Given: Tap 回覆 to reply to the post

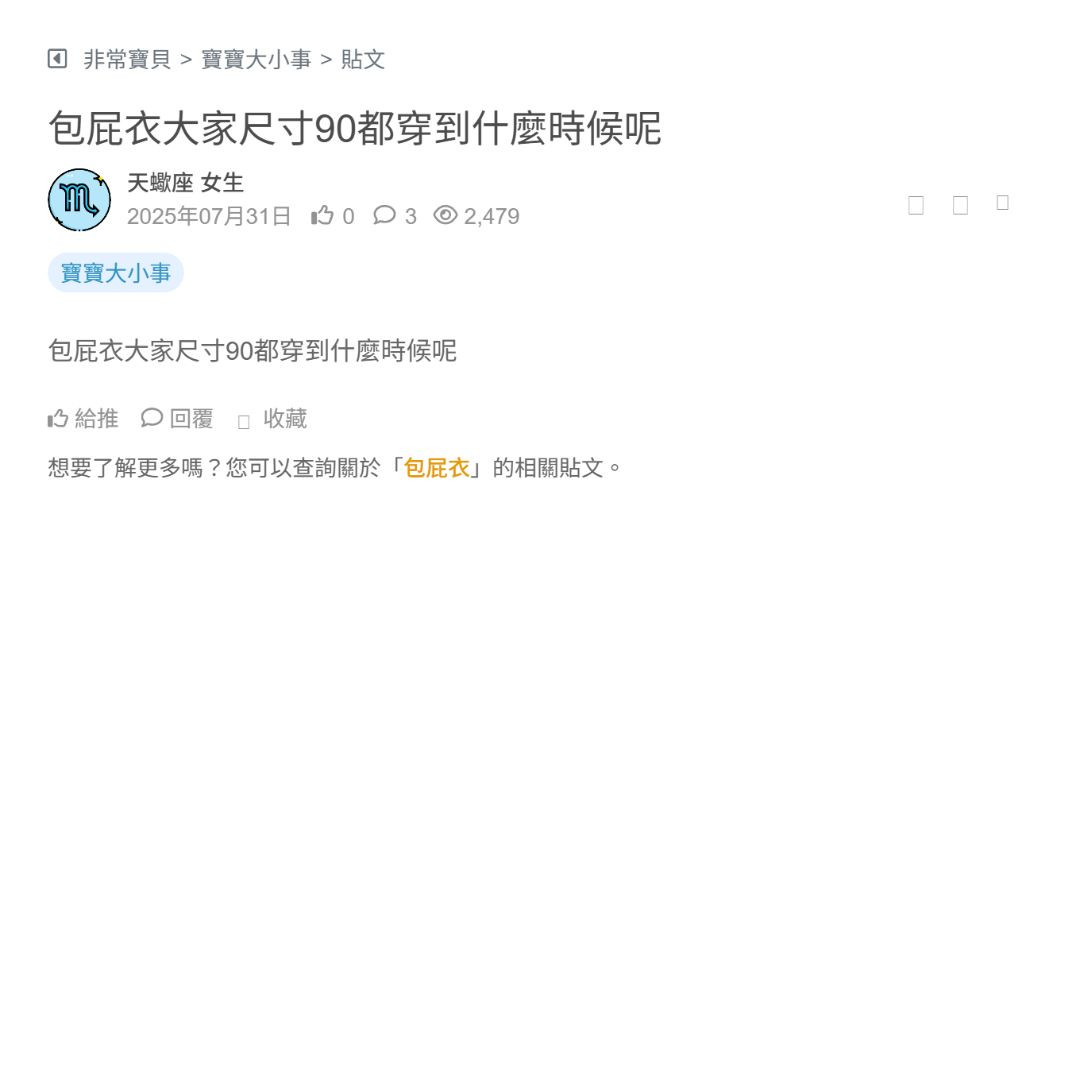Looking at the screenshot, I should (178, 419).
